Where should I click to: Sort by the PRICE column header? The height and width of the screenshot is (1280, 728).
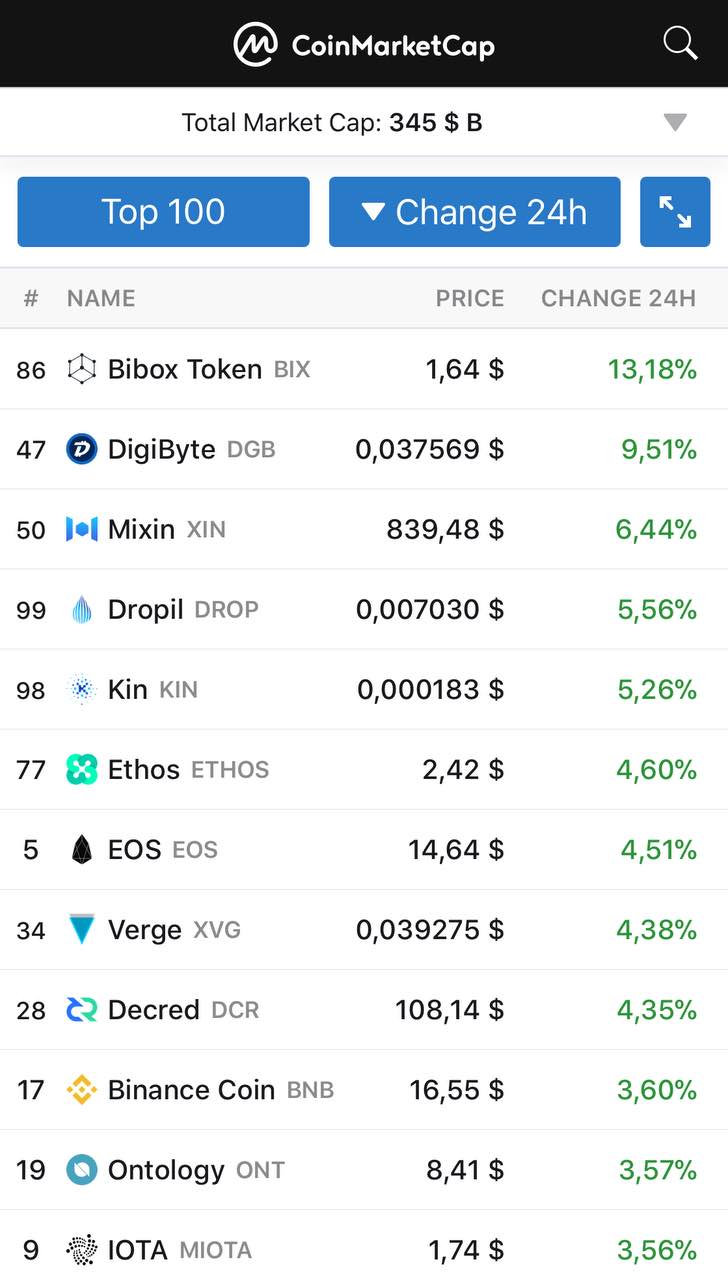469,298
